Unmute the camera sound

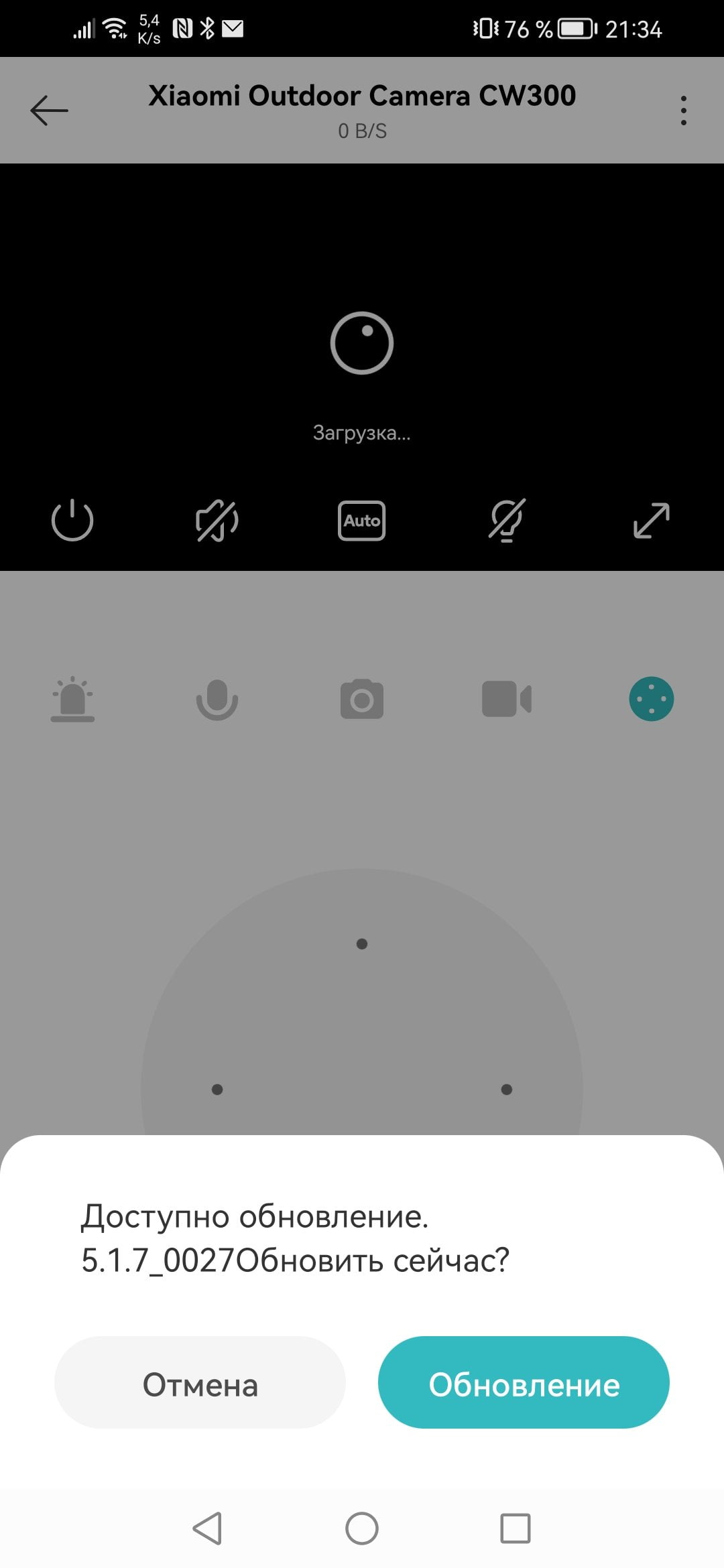(217, 520)
